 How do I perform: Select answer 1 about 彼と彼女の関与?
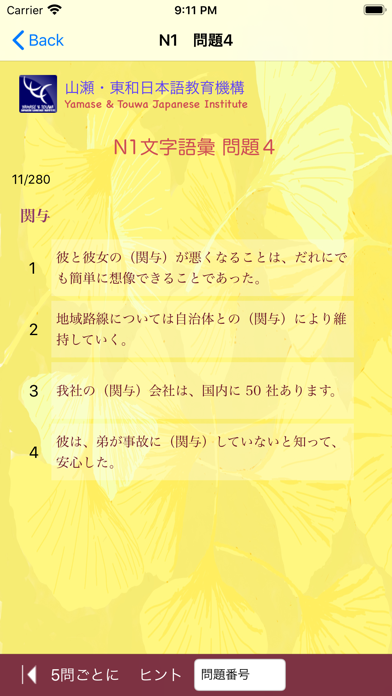[x=202, y=268]
